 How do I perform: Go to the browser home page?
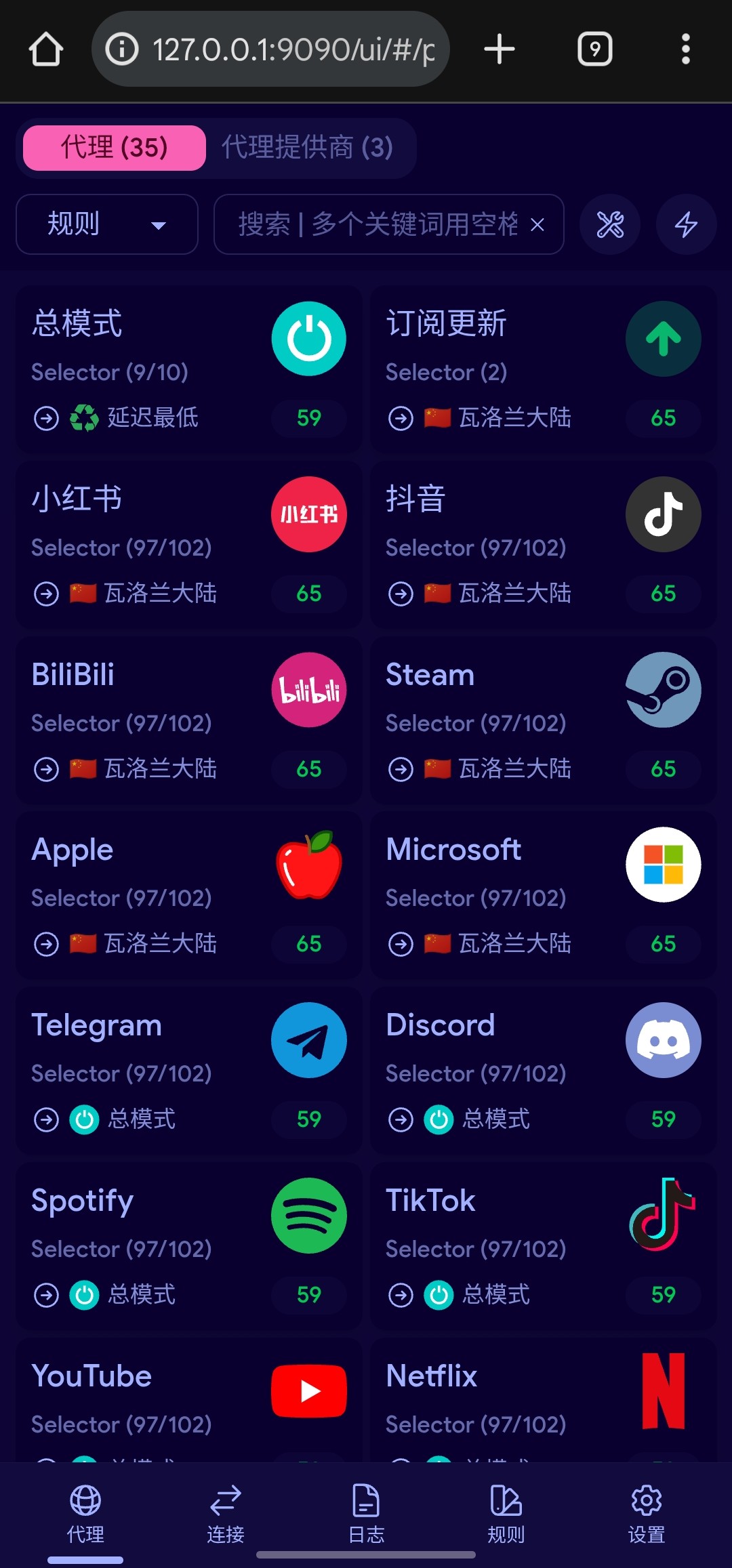[46, 49]
